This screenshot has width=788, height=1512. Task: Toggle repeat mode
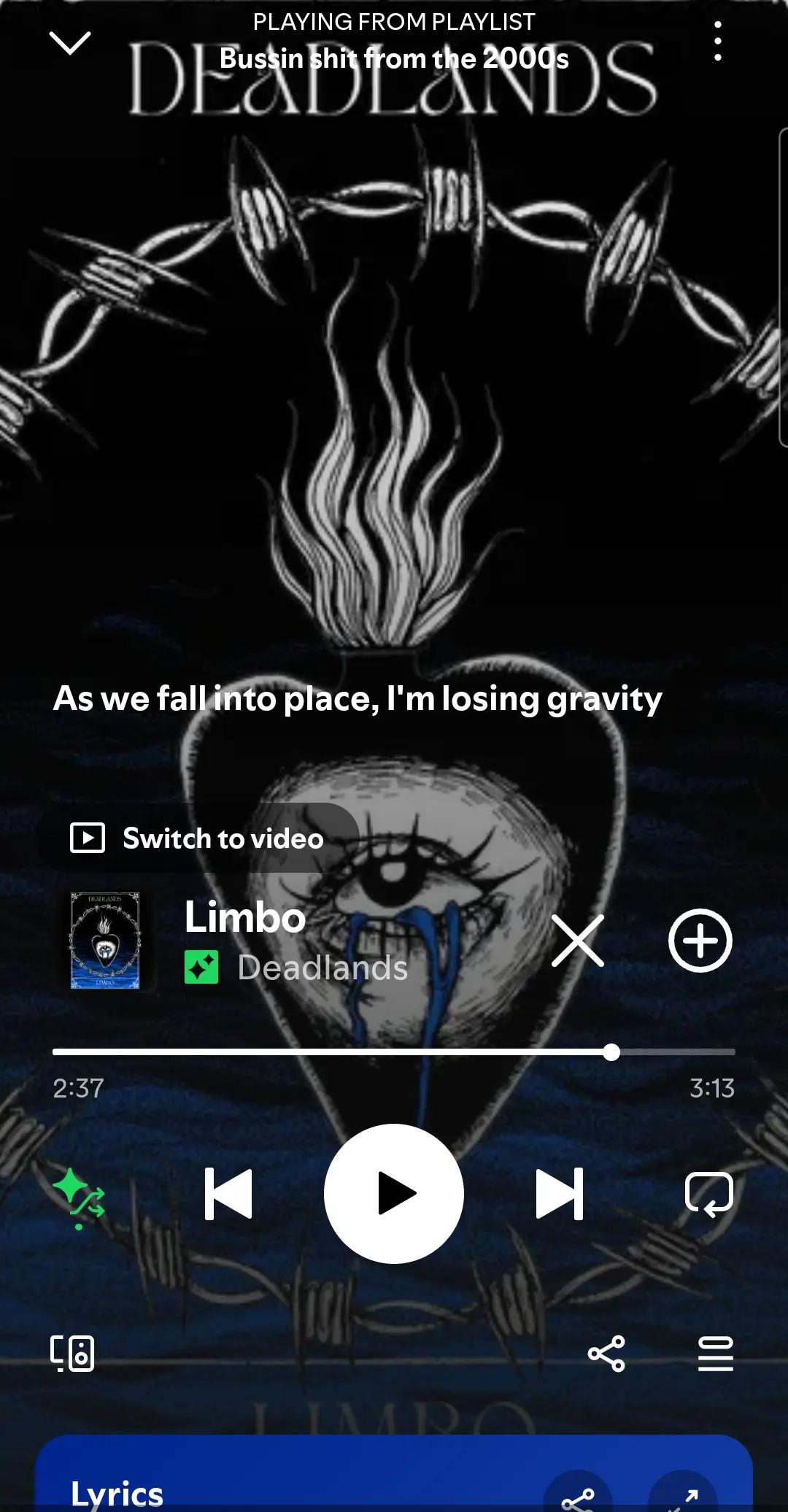(x=709, y=1195)
